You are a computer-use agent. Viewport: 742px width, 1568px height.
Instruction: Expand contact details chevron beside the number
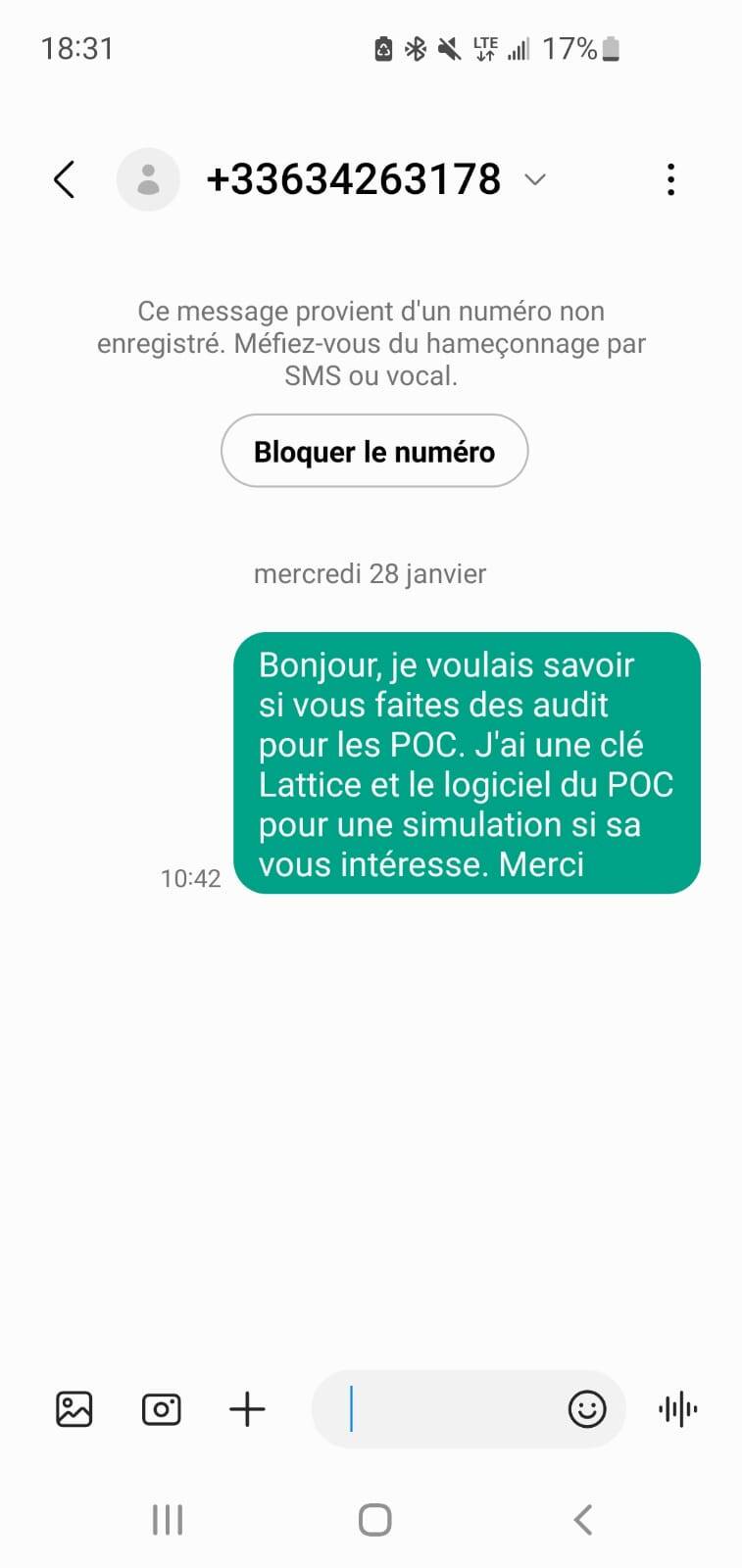535,179
